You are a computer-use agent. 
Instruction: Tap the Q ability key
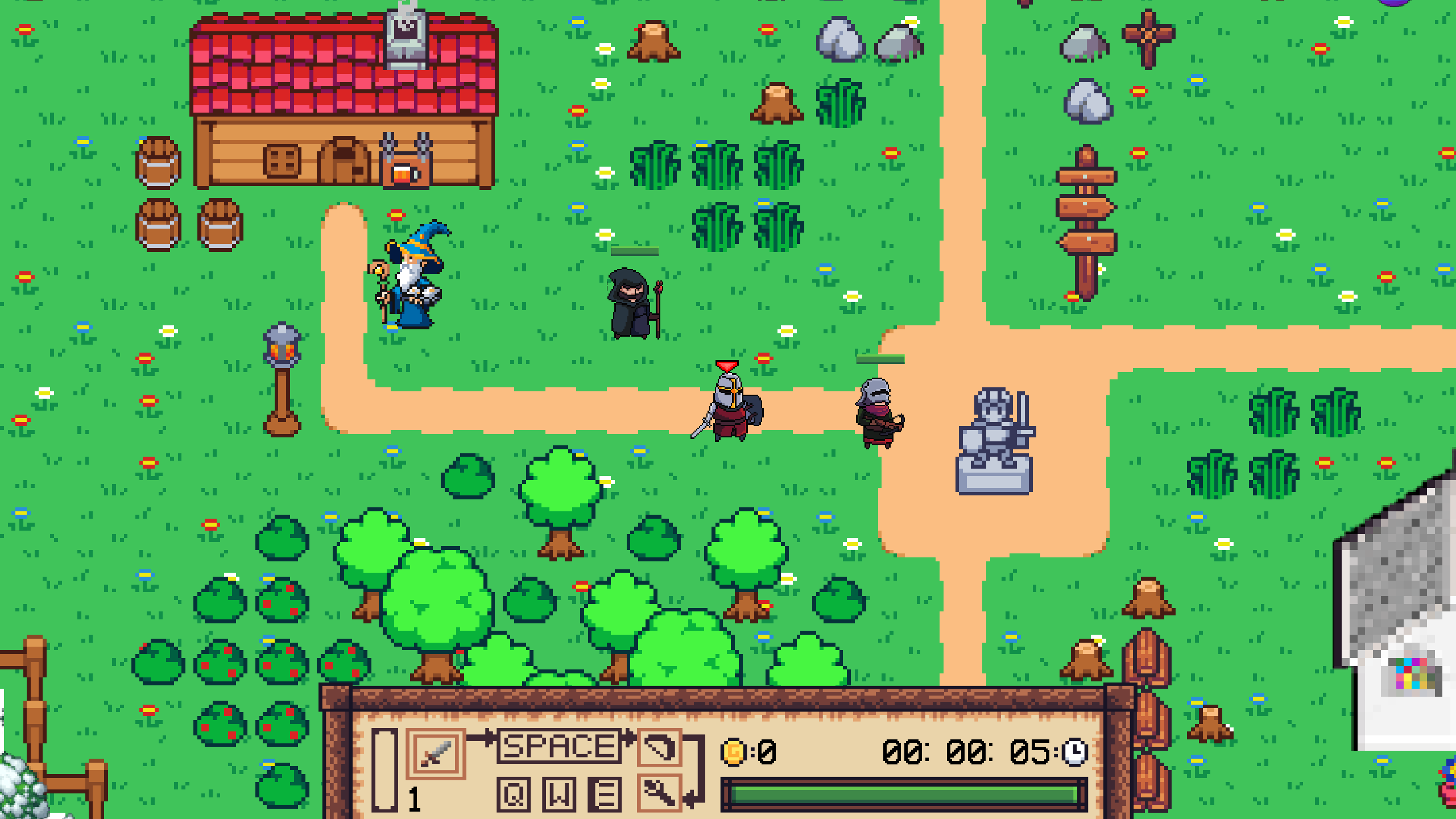click(x=514, y=794)
